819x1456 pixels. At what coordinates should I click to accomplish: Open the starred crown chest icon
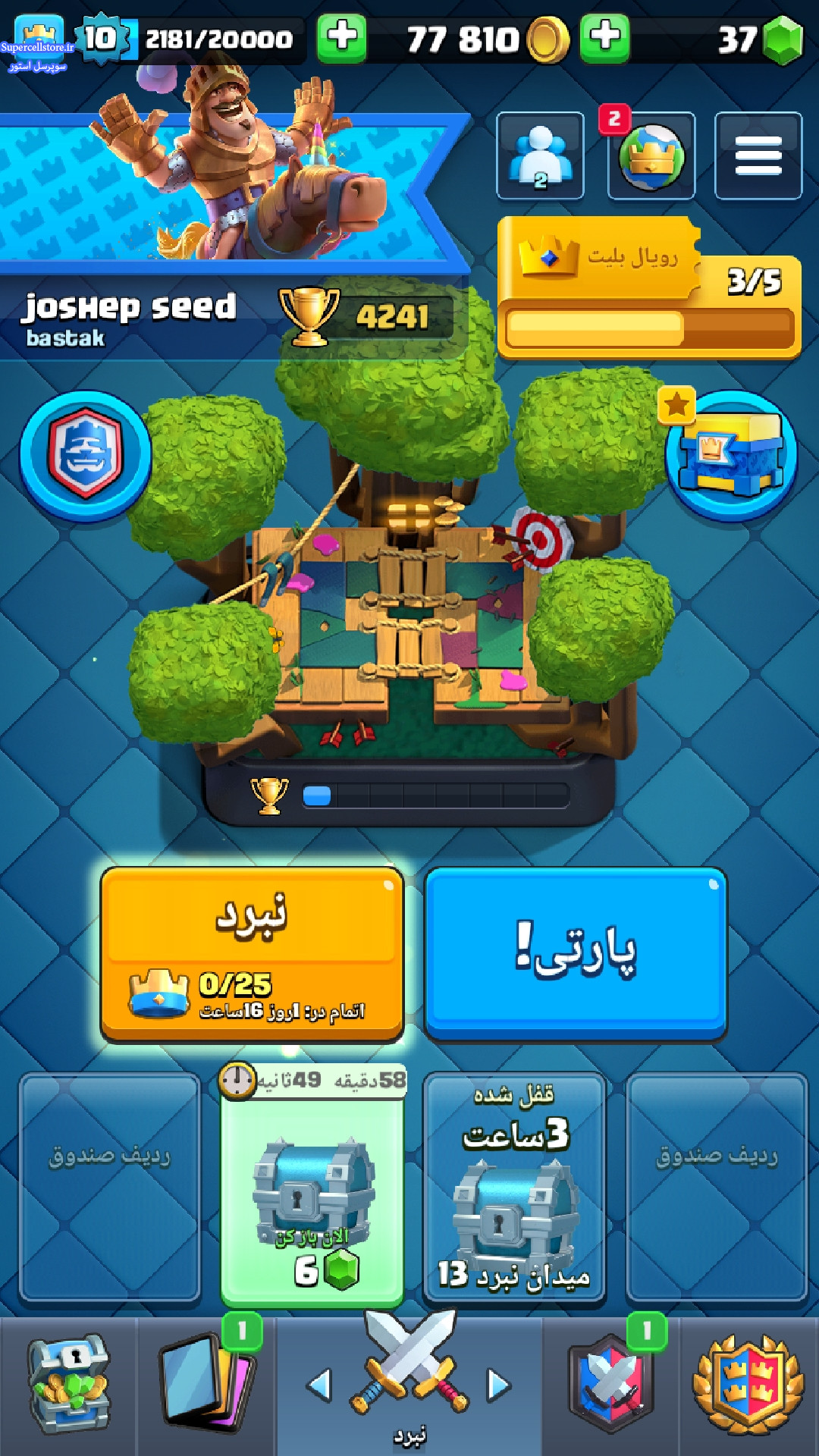coord(731,456)
